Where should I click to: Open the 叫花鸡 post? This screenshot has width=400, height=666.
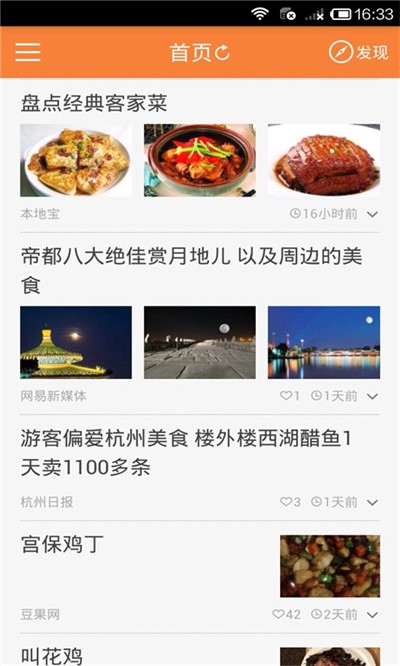(x=51, y=656)
